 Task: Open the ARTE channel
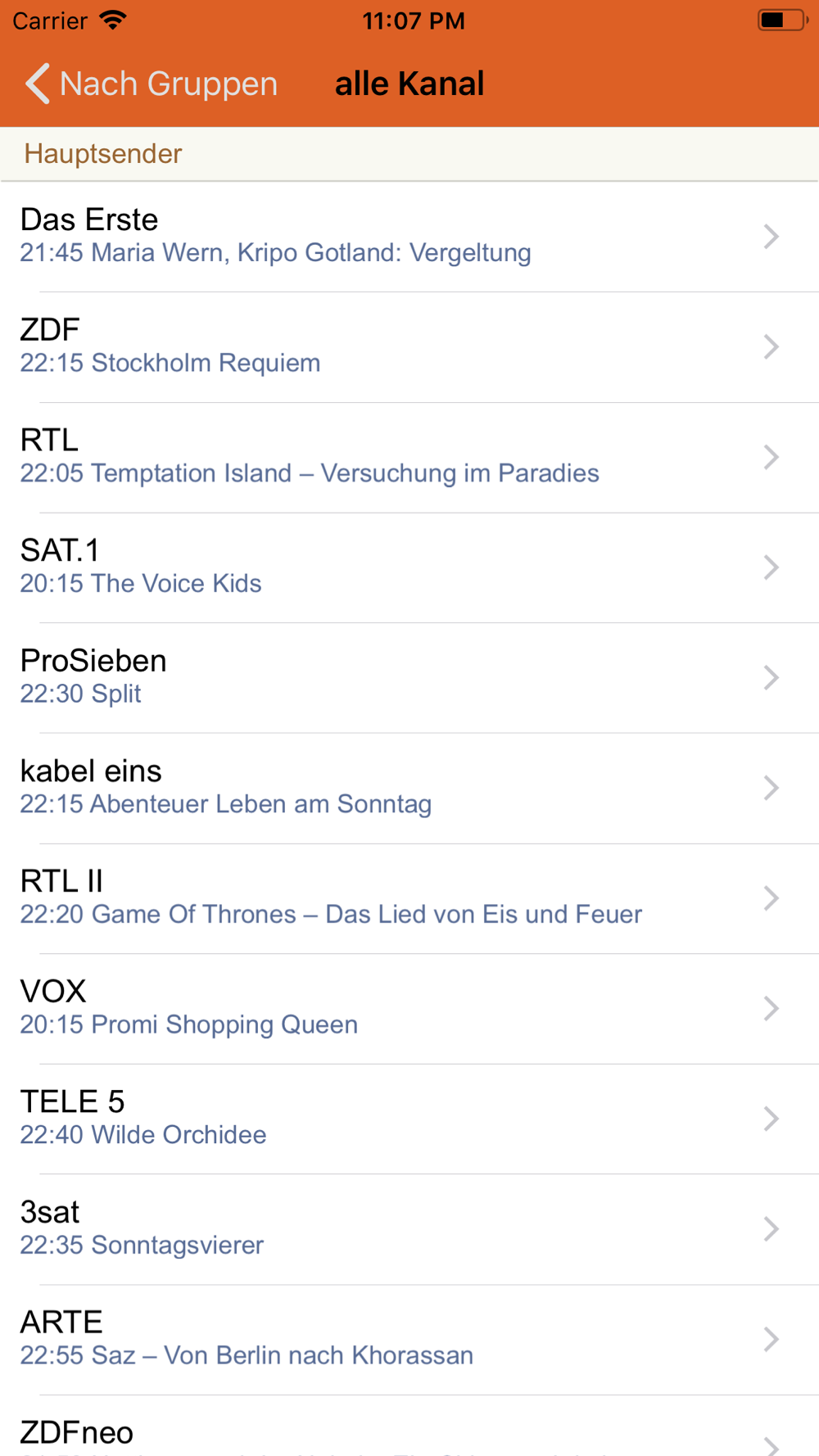coord(409,1340)
